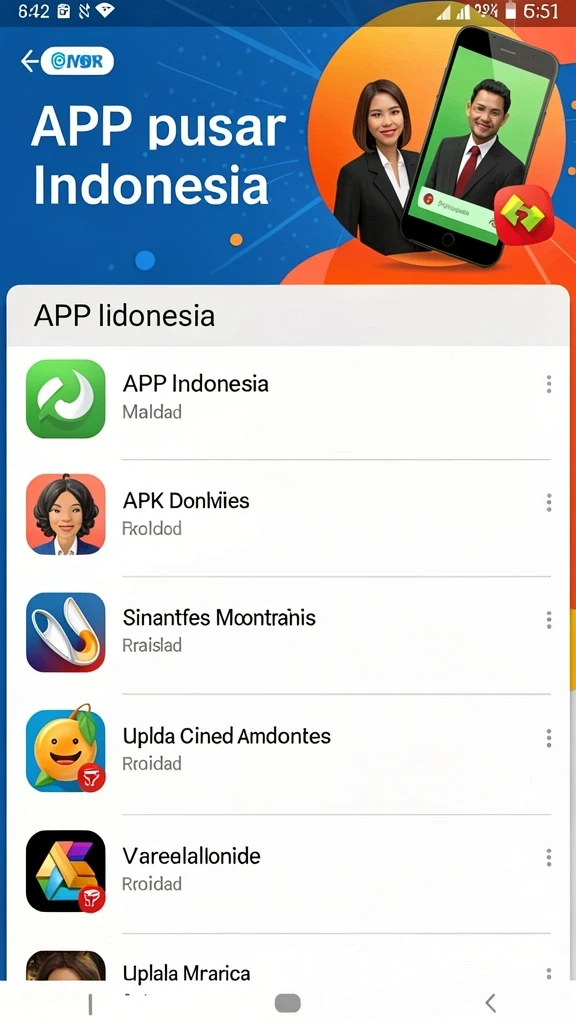This screenshot has height=1024, width=576.
Task: Open Uplda Cined Amdontes app entry
Action: [288, 750]
